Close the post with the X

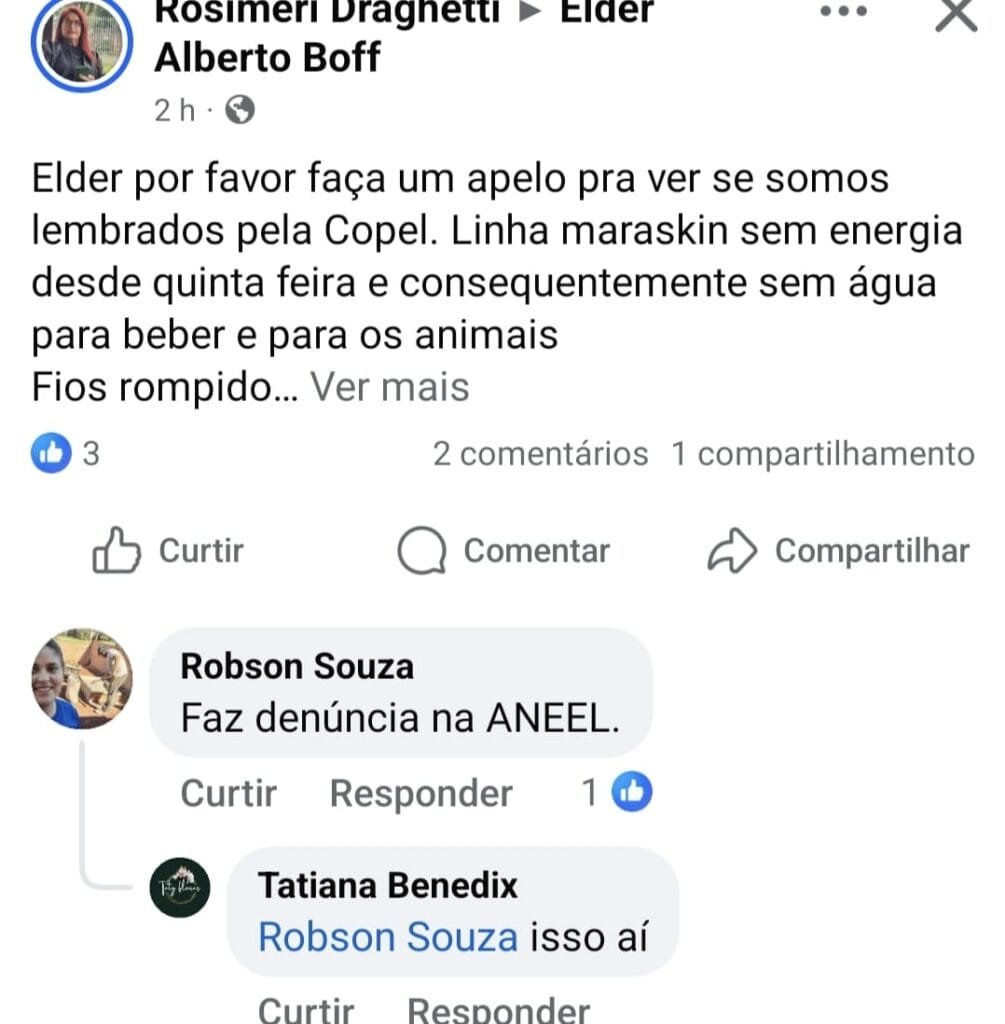click(x=955, y=14)
